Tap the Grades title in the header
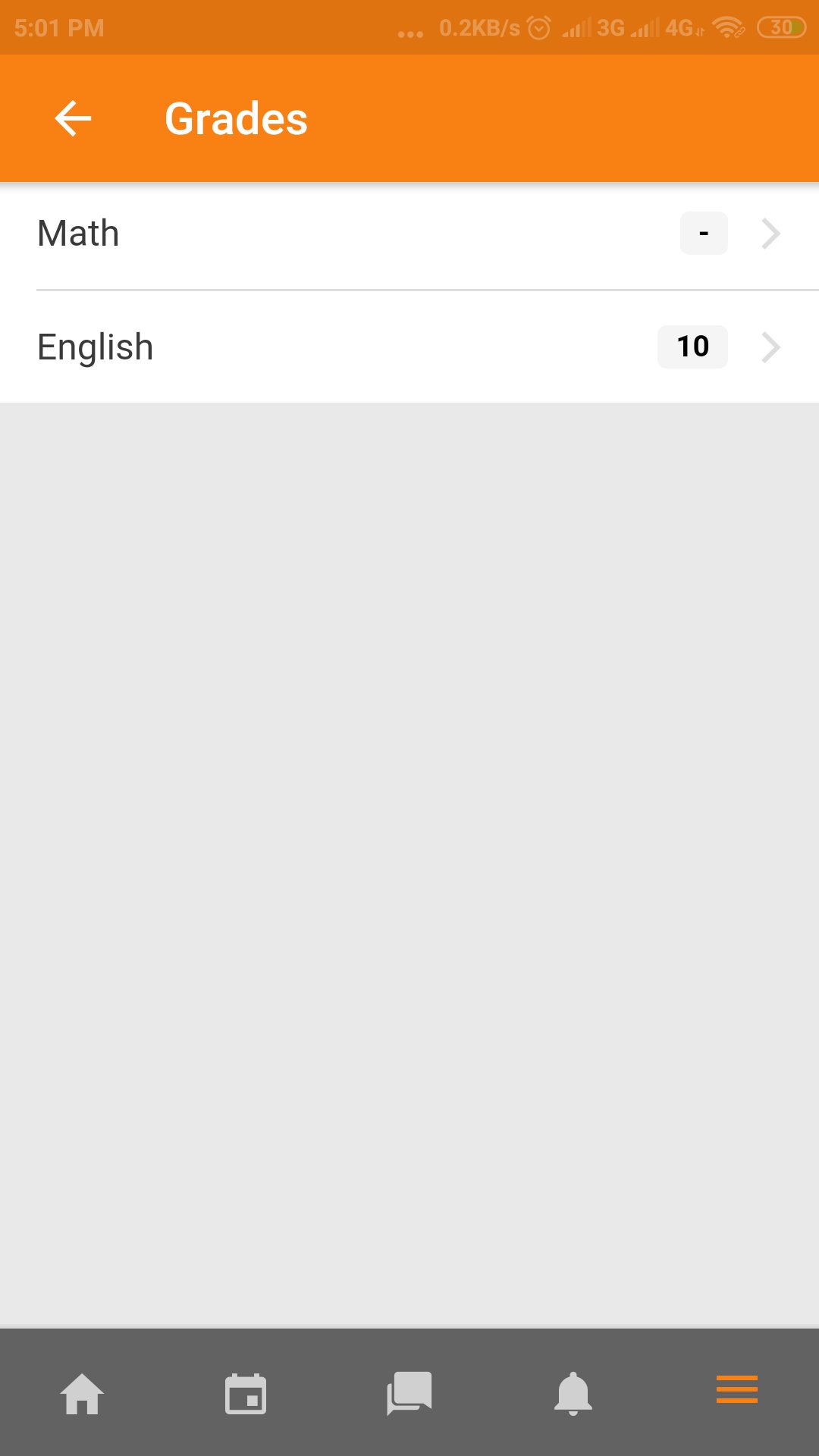Image resolution: width=819 pixels, height=1456 pixels. point(236,118)
